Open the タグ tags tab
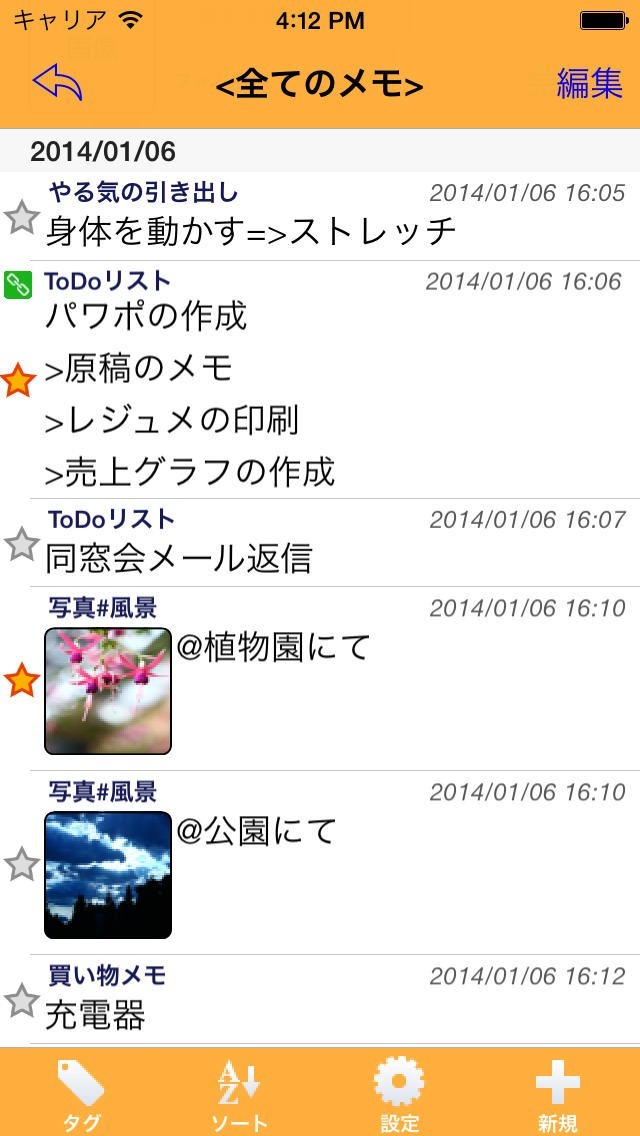 [x=81, y=1094]
